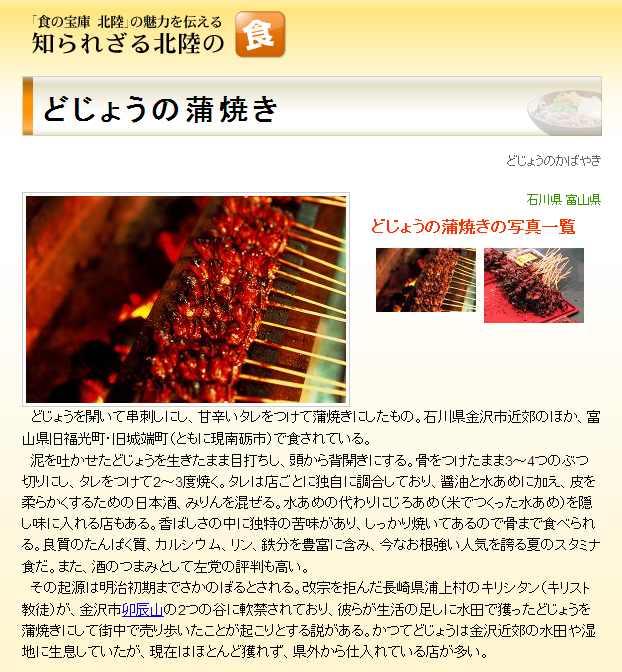Viewport: 622px width, 672px height.
Task: View the first grilled skewers thumbnail photo
Action: (425, 280)
